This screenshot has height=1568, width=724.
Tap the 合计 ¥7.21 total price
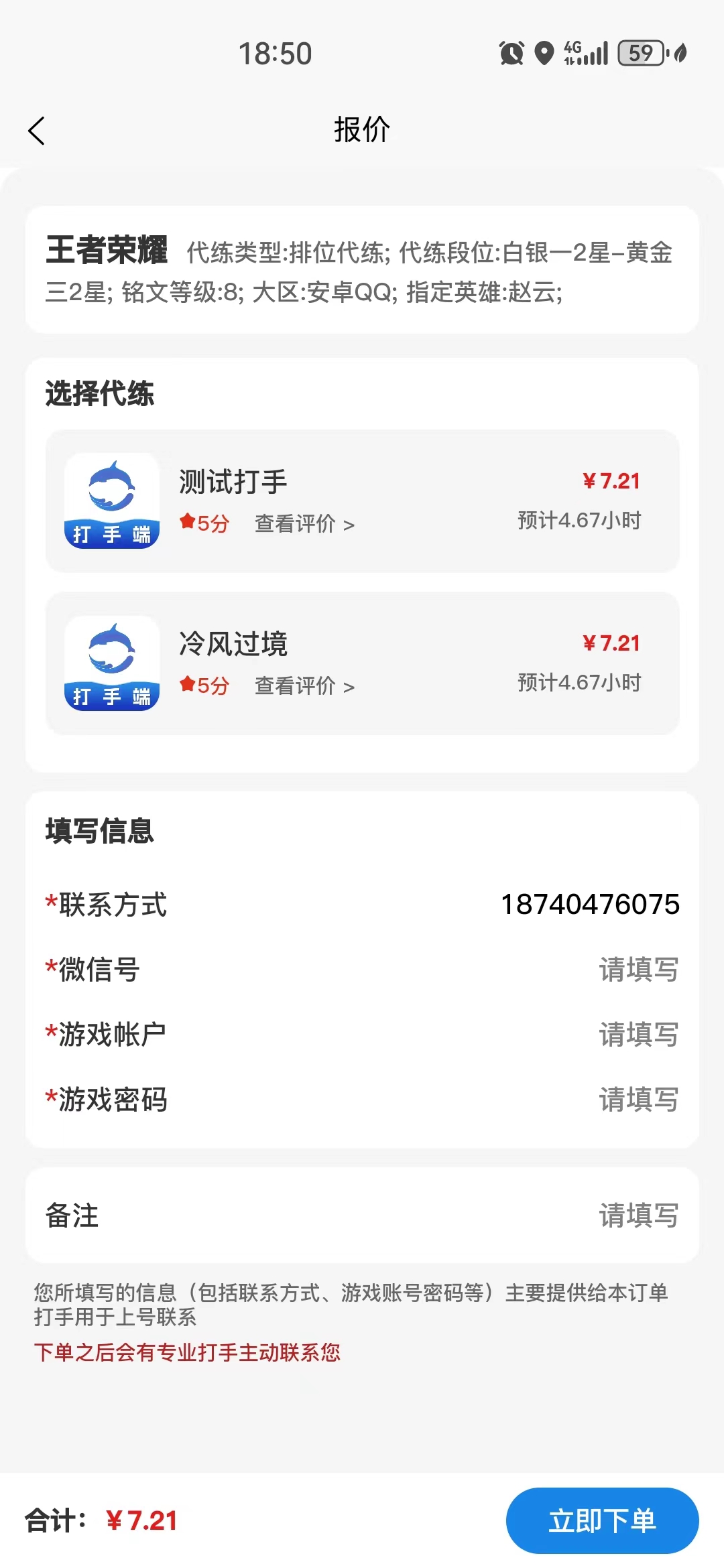(x=101, y=1520)
